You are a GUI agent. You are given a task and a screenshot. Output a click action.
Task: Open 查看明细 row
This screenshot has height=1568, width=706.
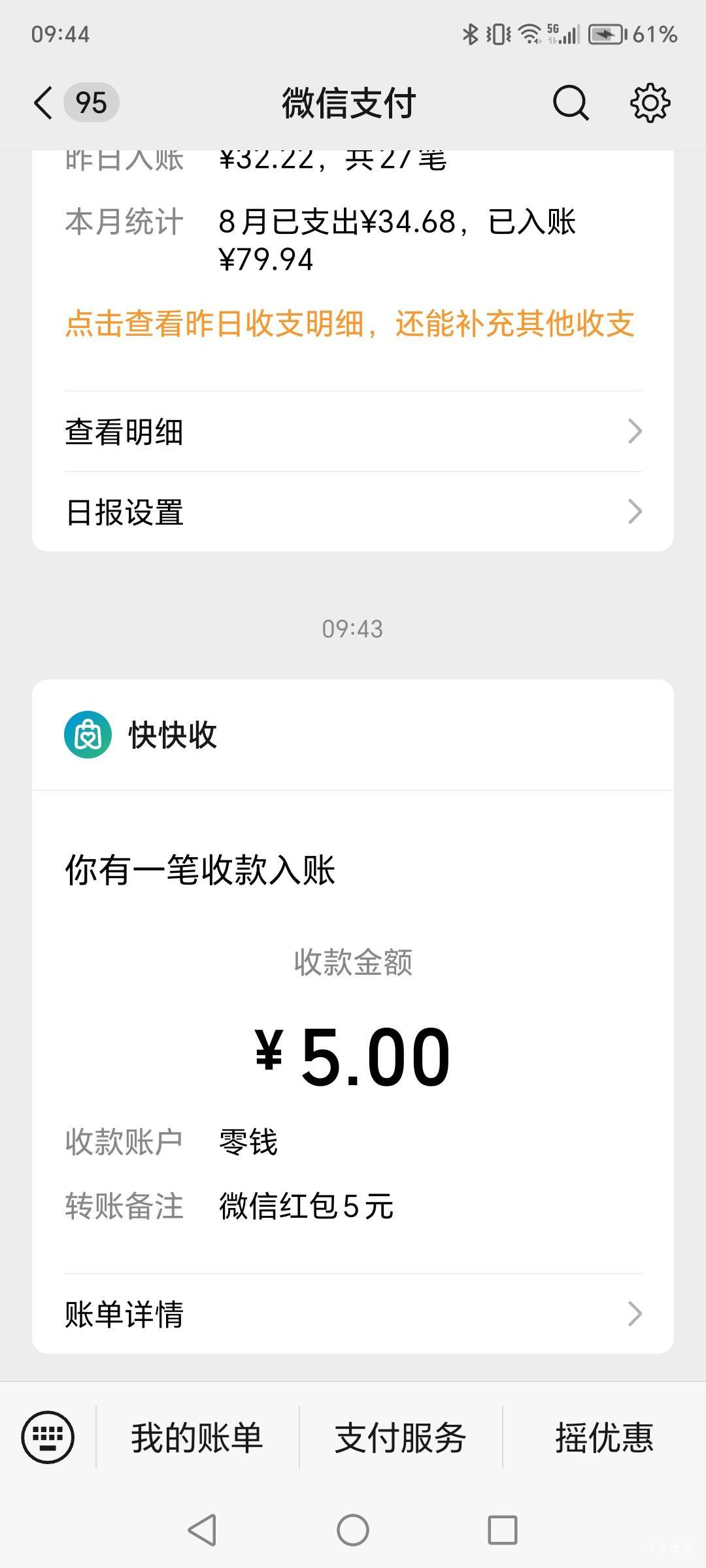353,432
